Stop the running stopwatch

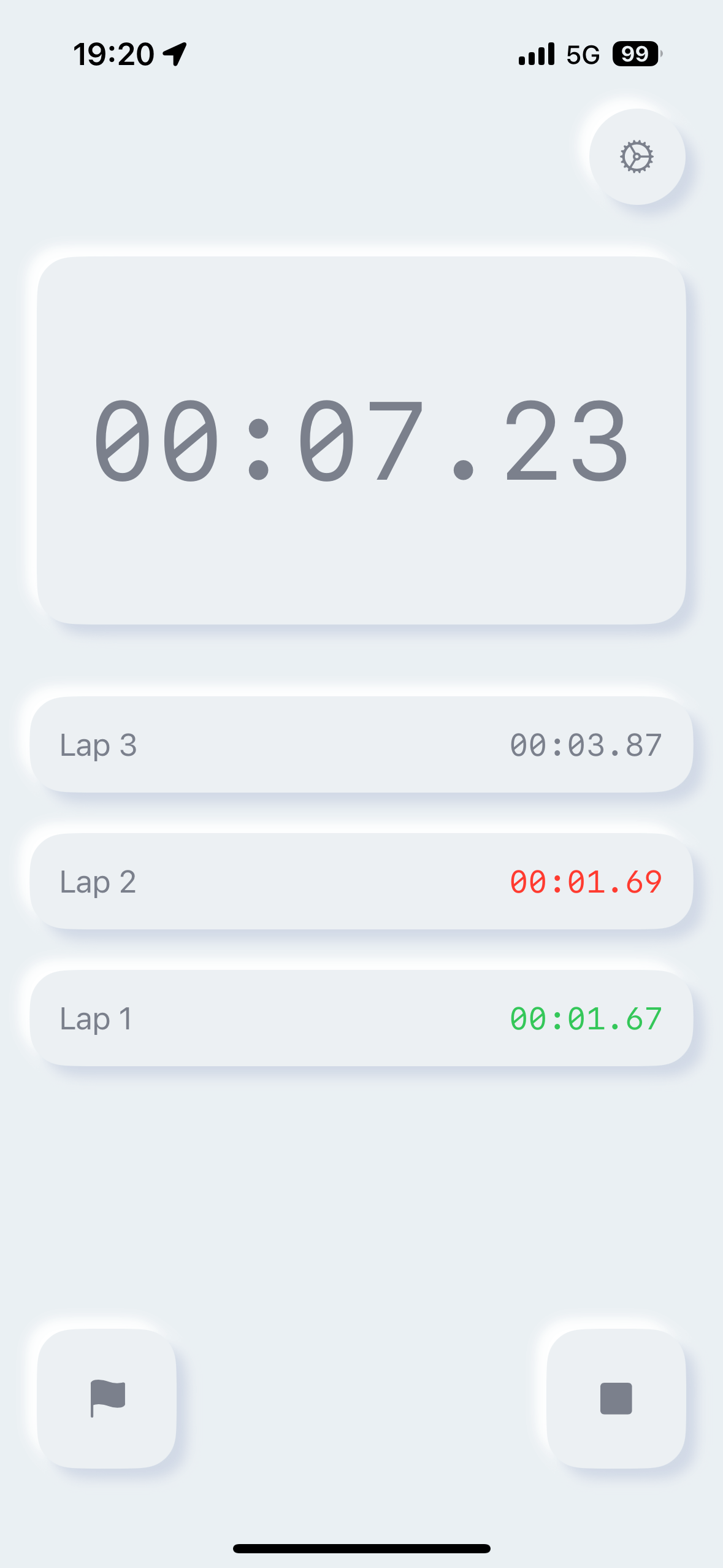click(x=616, y=1398)
